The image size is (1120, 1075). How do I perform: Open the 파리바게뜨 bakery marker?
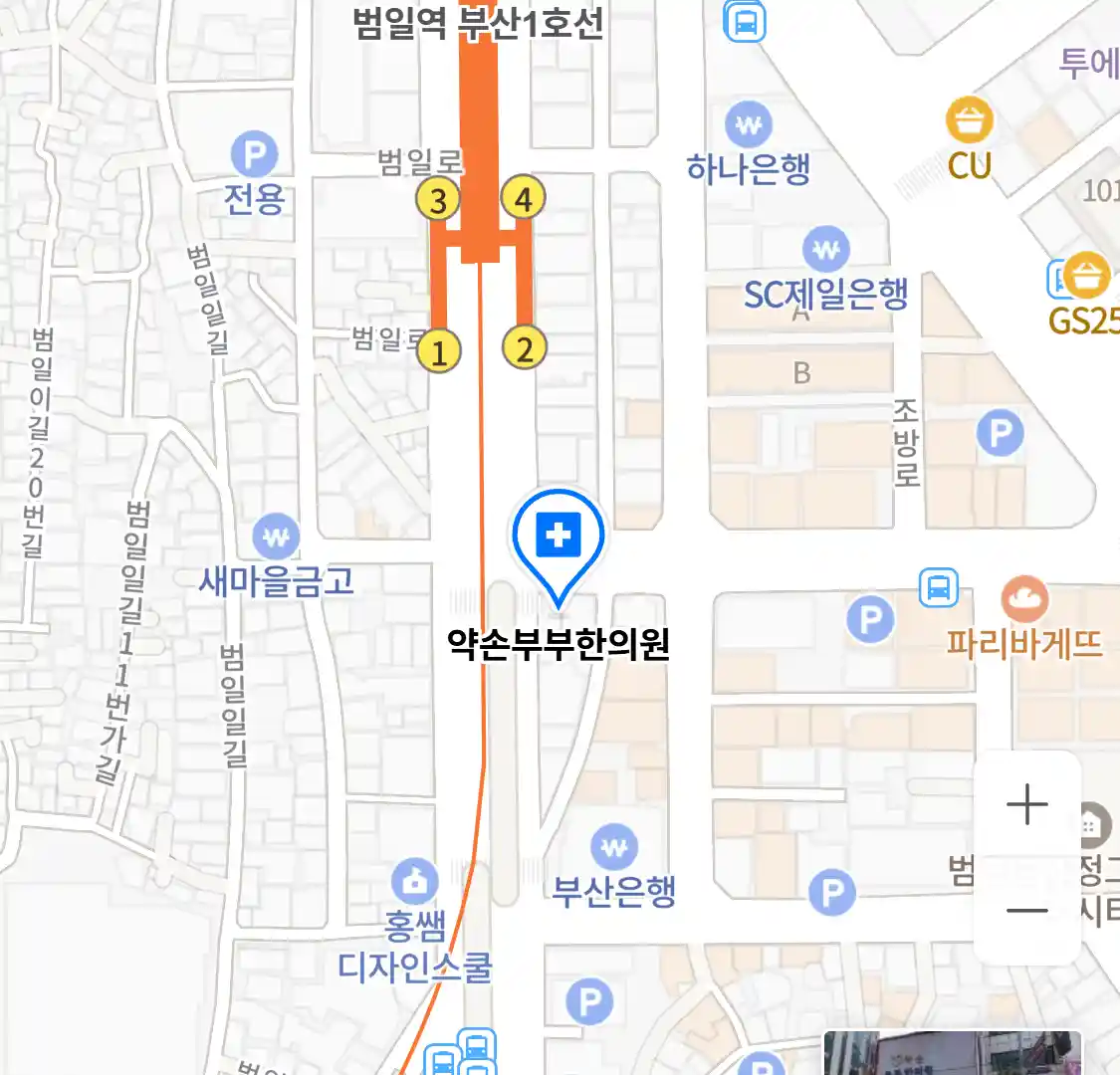1024,600
